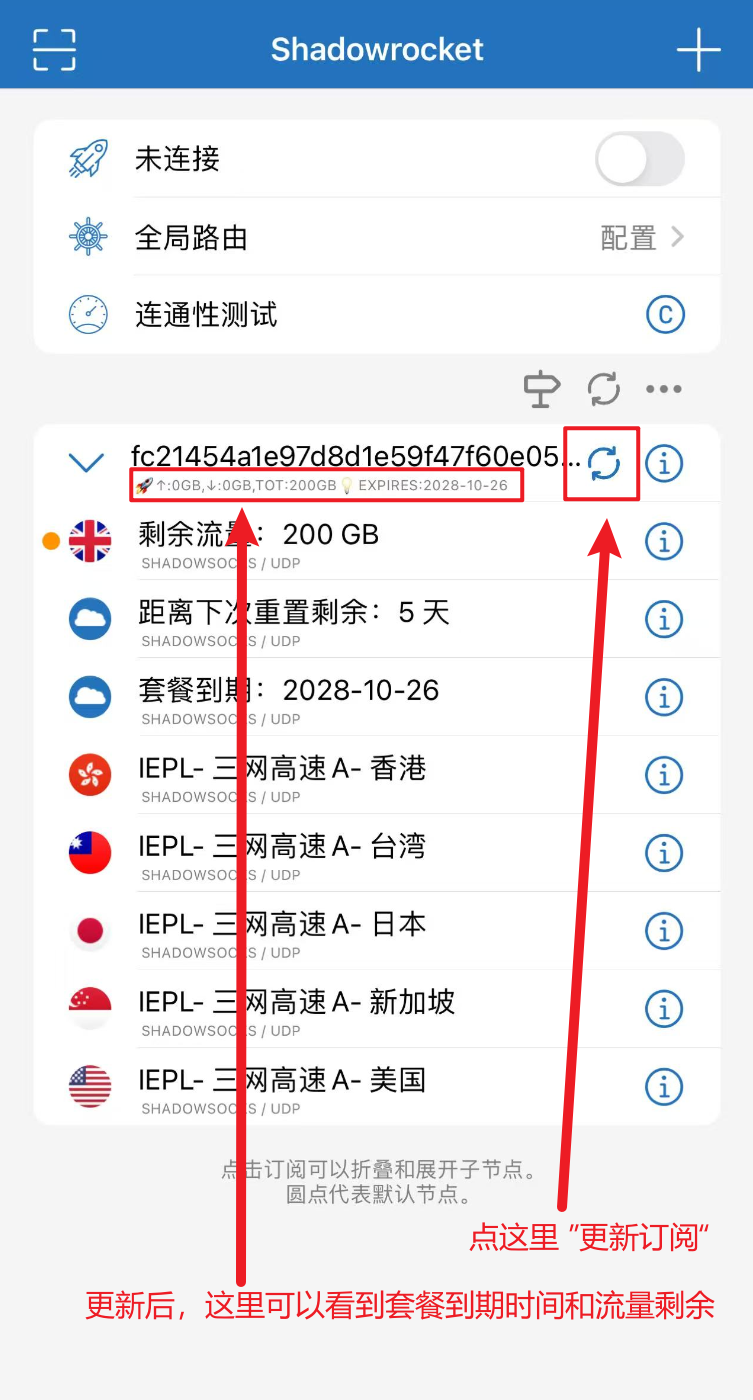View details of the 200 GB remaining-traffic entry

click(x=664, y=541)
